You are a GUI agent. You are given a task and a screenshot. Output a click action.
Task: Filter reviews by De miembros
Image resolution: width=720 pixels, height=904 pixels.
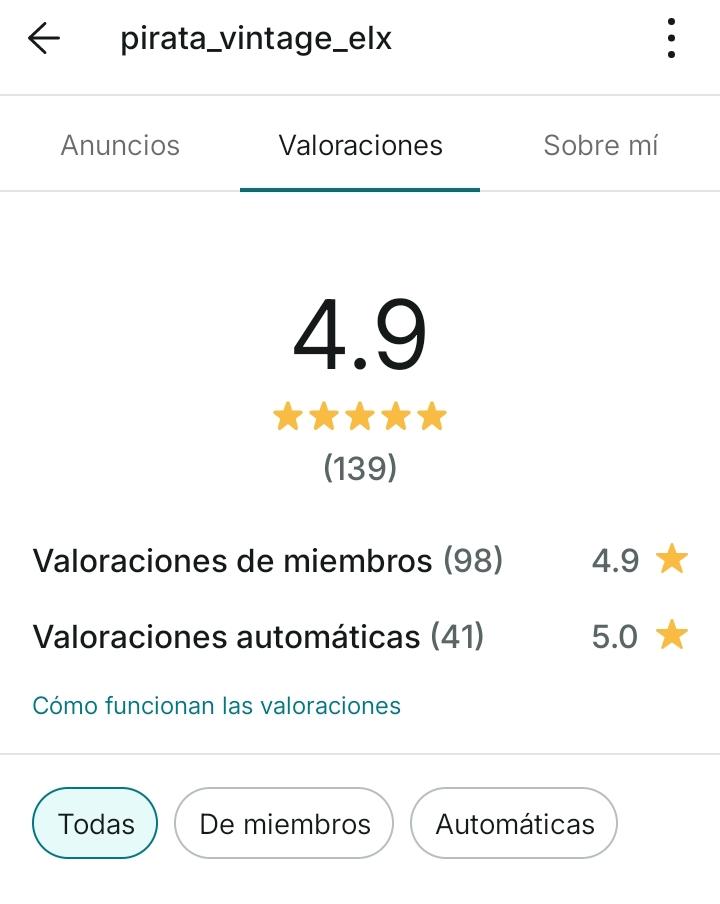(x=285, y=824)
